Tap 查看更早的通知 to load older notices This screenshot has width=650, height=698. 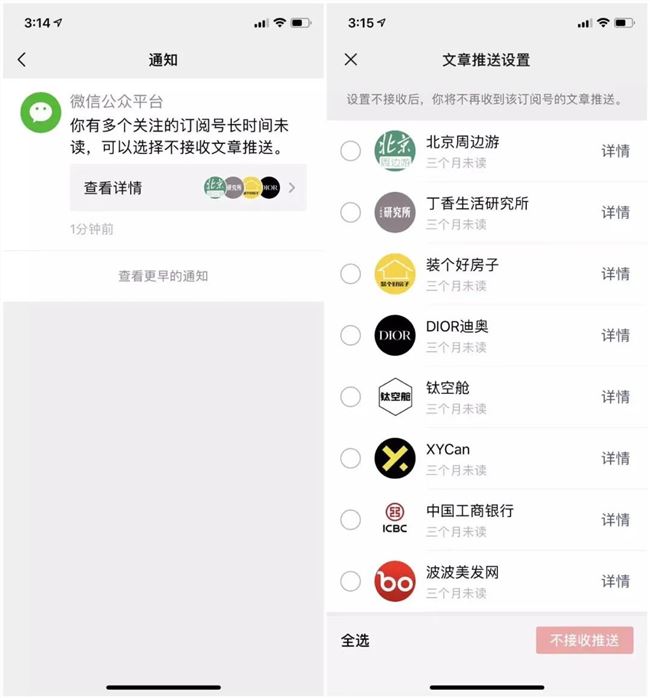click(162, 276)
